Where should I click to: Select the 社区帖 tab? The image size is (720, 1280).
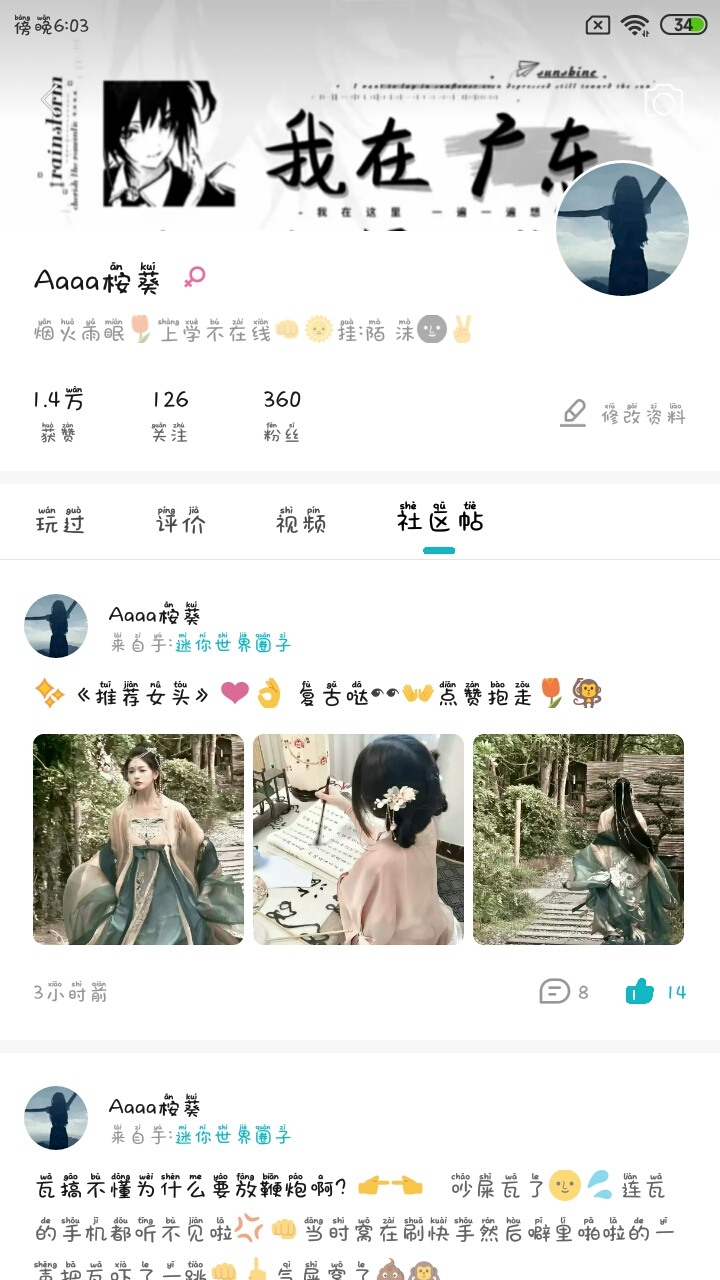tap(439, 521)
